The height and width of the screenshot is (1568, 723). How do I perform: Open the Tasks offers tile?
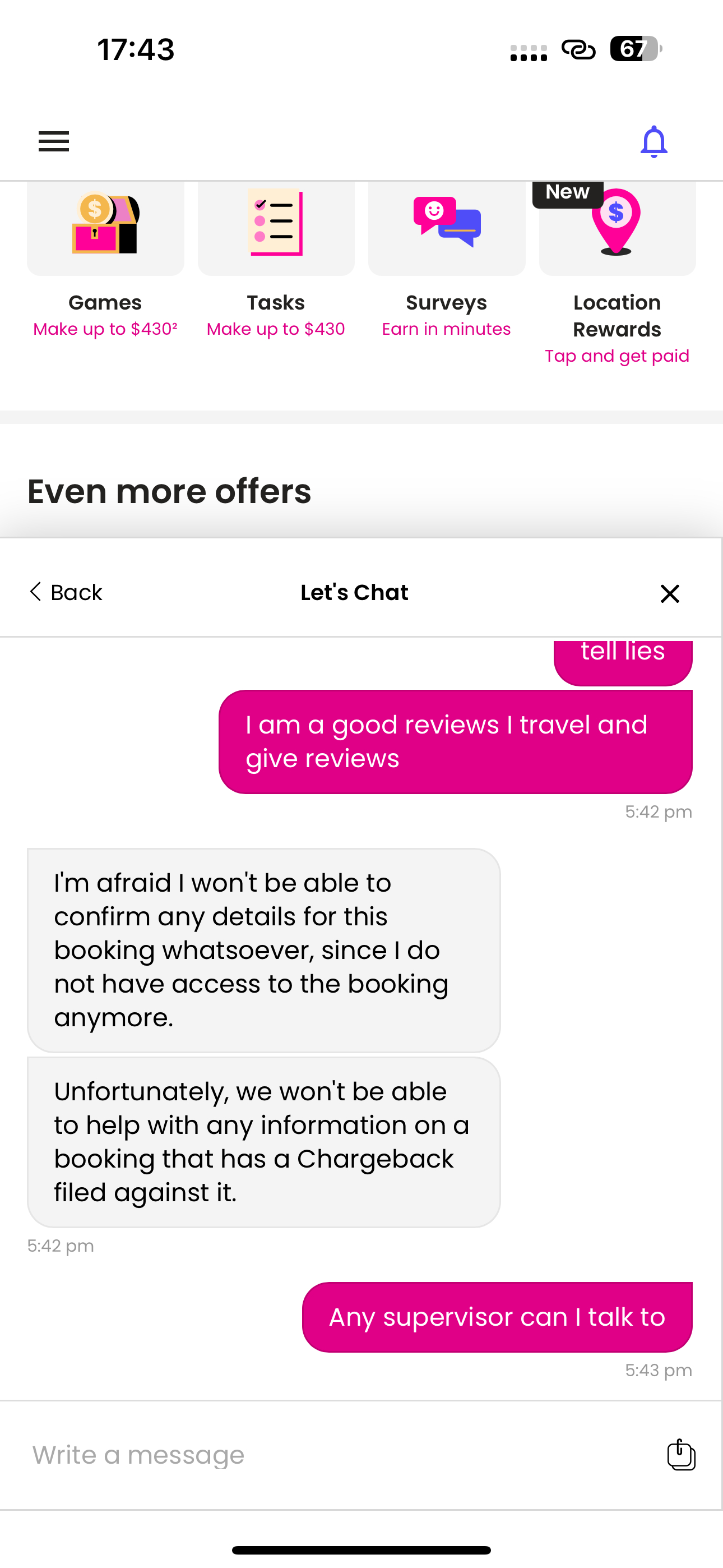click(276, 228)
